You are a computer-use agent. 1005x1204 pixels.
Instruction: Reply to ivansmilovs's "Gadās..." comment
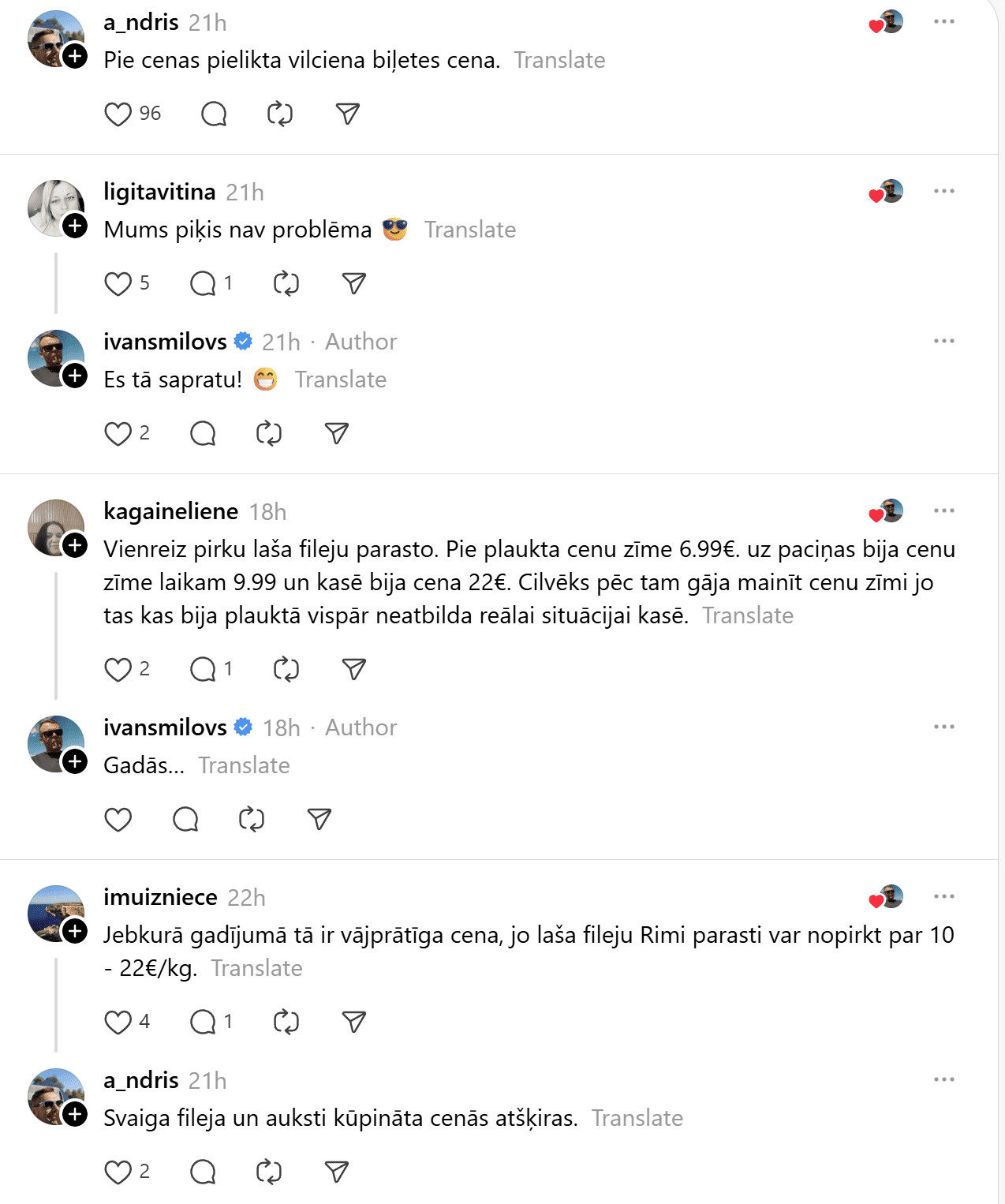[186, 820]
